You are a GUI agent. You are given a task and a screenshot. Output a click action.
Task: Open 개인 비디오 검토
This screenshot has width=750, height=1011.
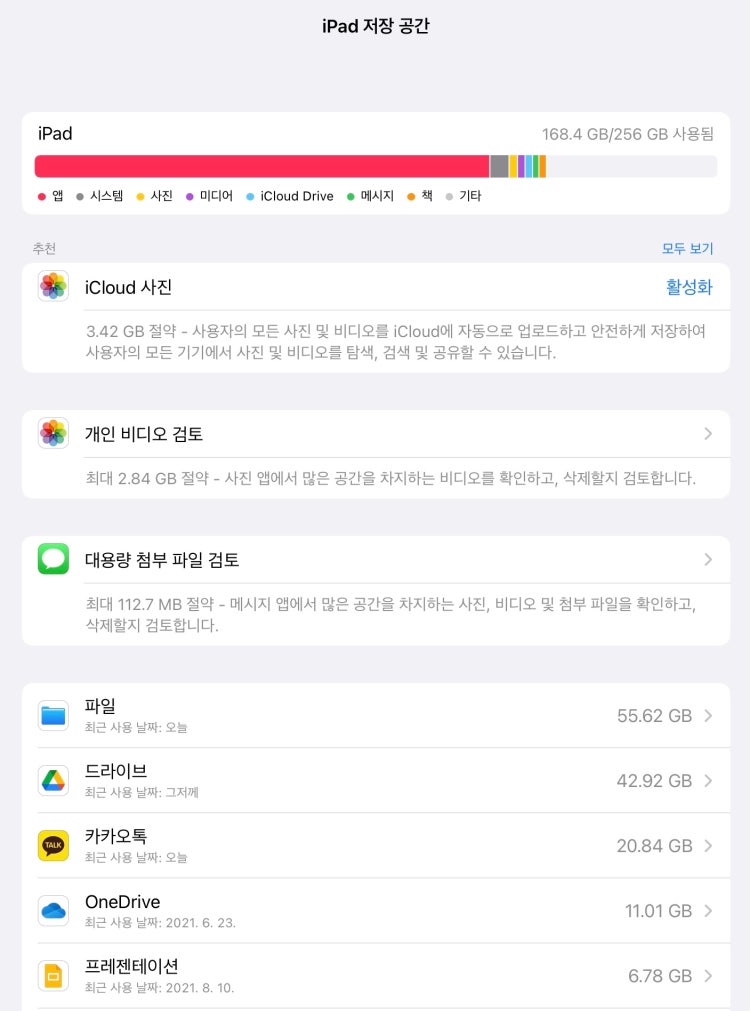375,434
